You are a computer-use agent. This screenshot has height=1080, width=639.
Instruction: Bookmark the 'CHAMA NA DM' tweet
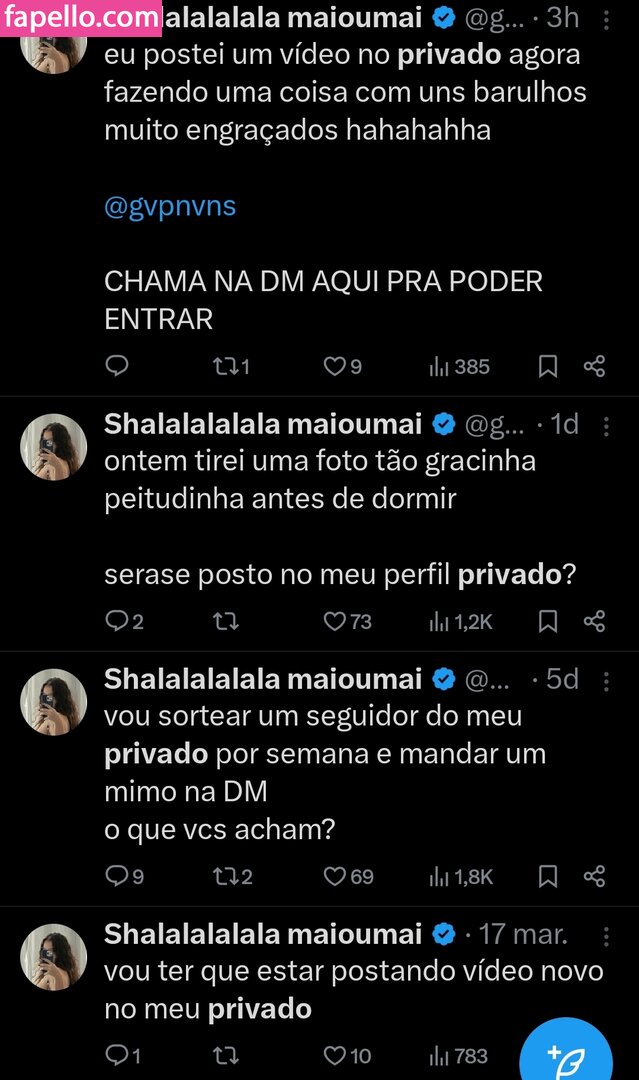[x=548, y=367]
